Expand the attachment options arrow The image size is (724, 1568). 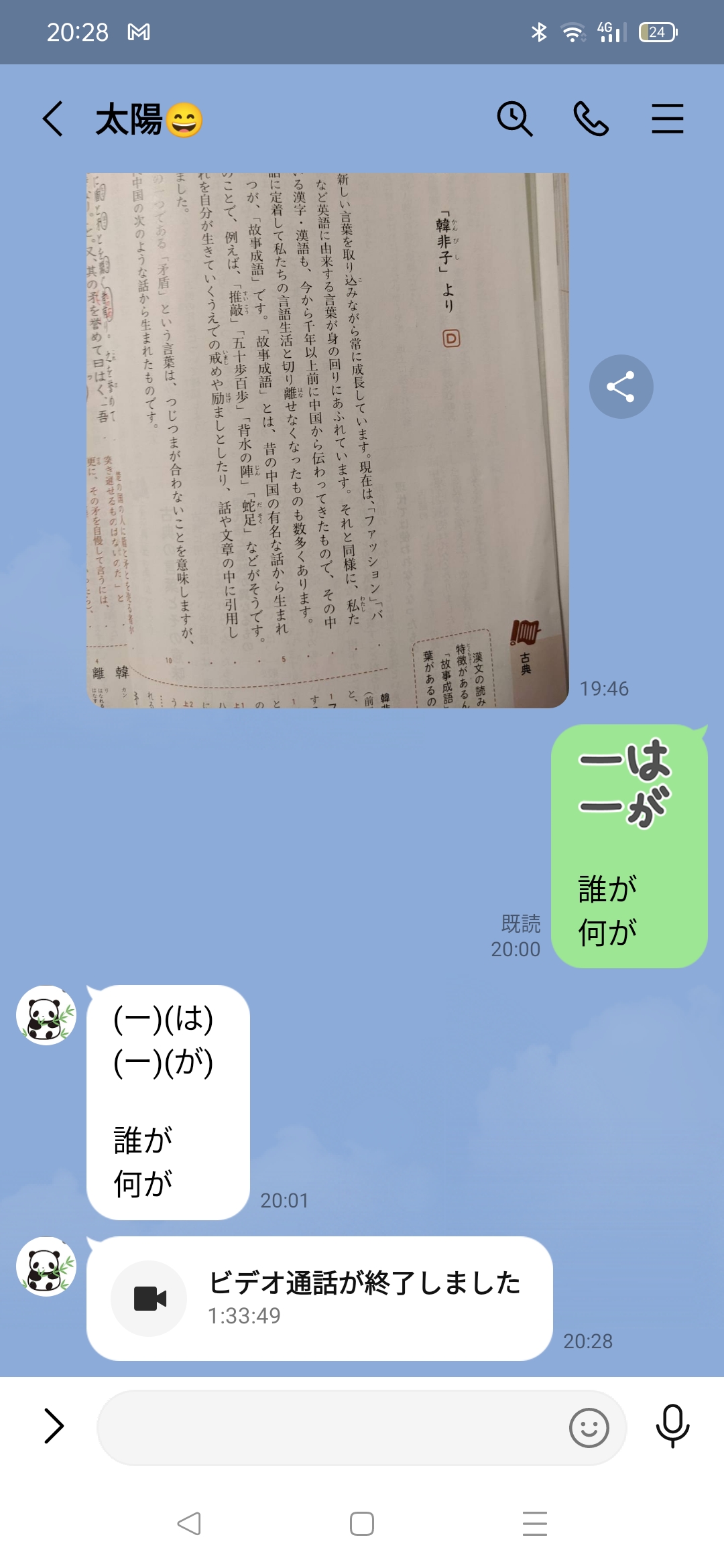[x=54, y=1425]
